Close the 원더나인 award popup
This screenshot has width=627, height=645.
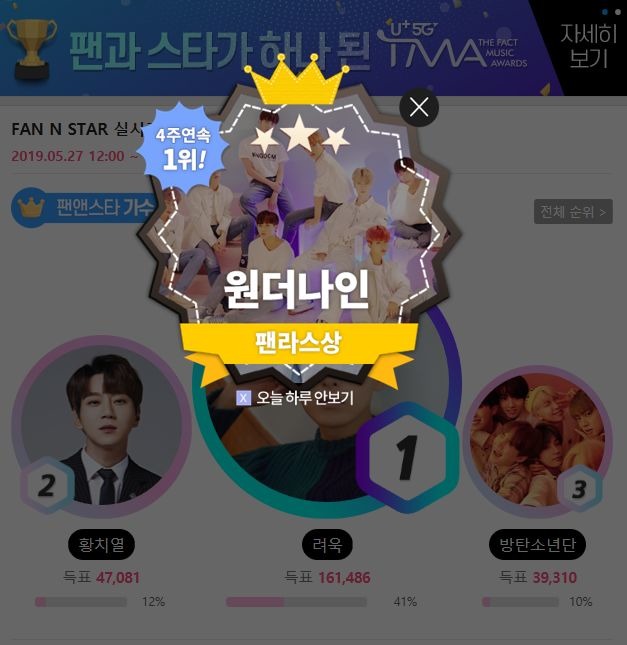coord(419,107)
